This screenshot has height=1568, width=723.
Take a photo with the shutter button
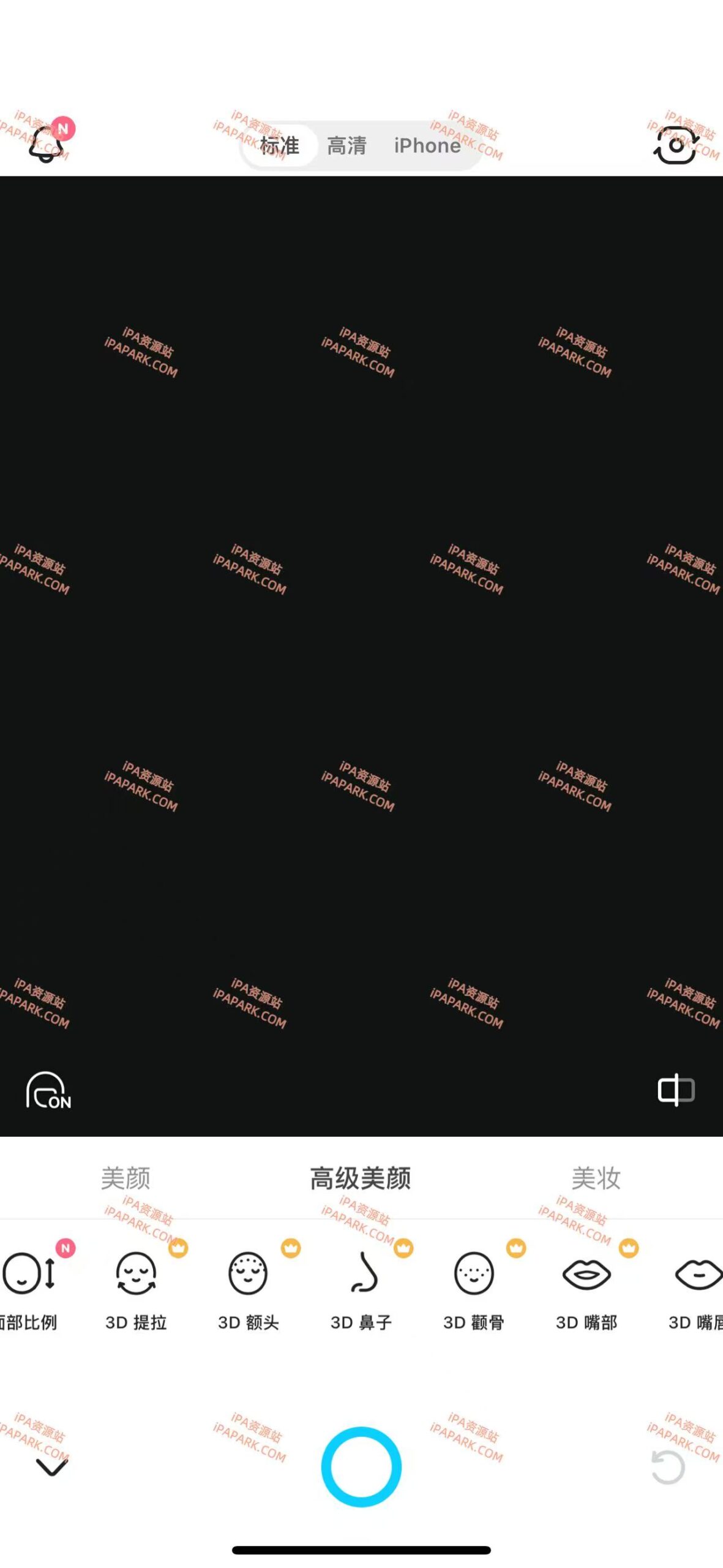click(x=361, y=1467)
